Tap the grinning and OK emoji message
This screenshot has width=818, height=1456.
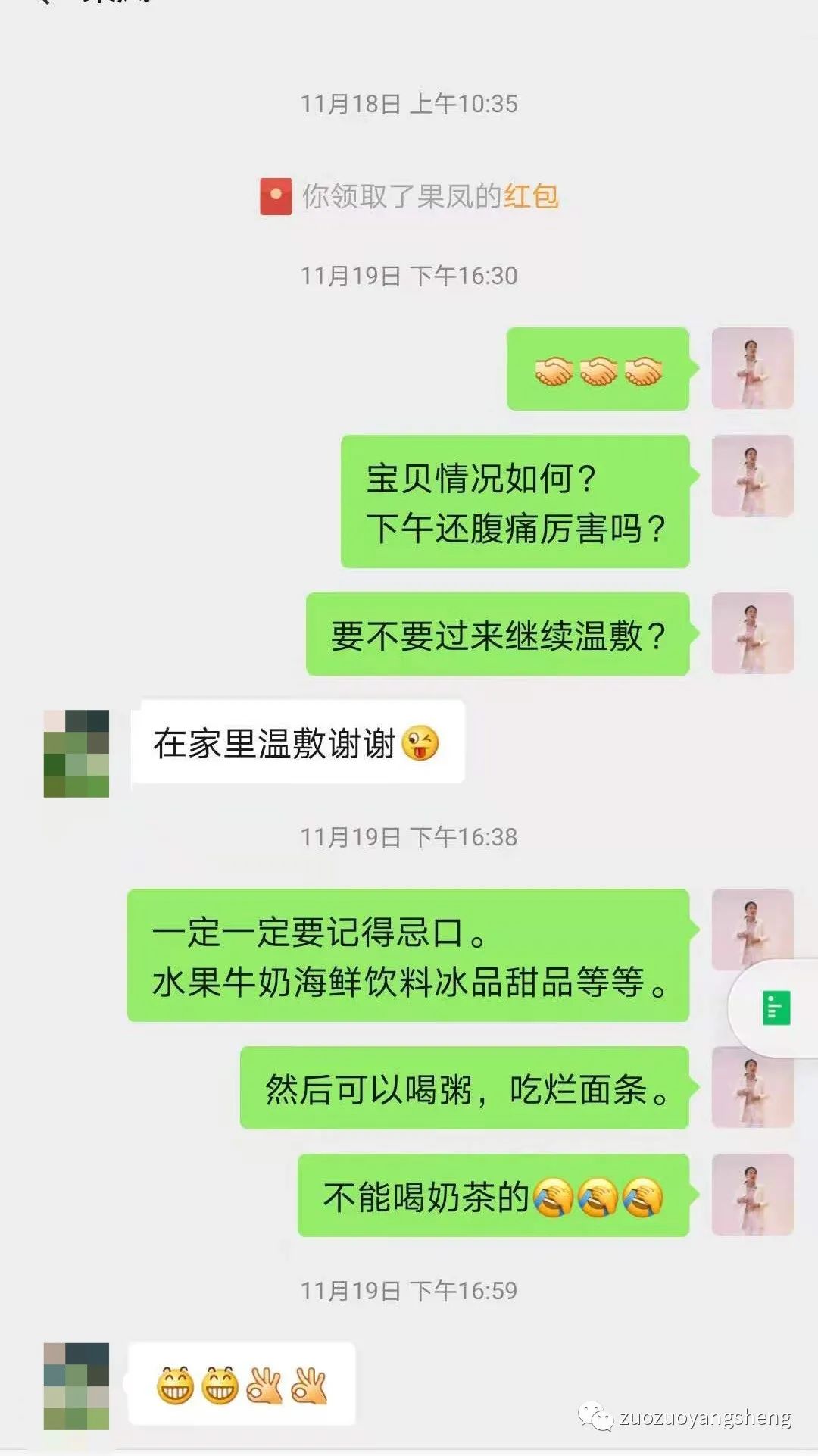[242, 1383]
